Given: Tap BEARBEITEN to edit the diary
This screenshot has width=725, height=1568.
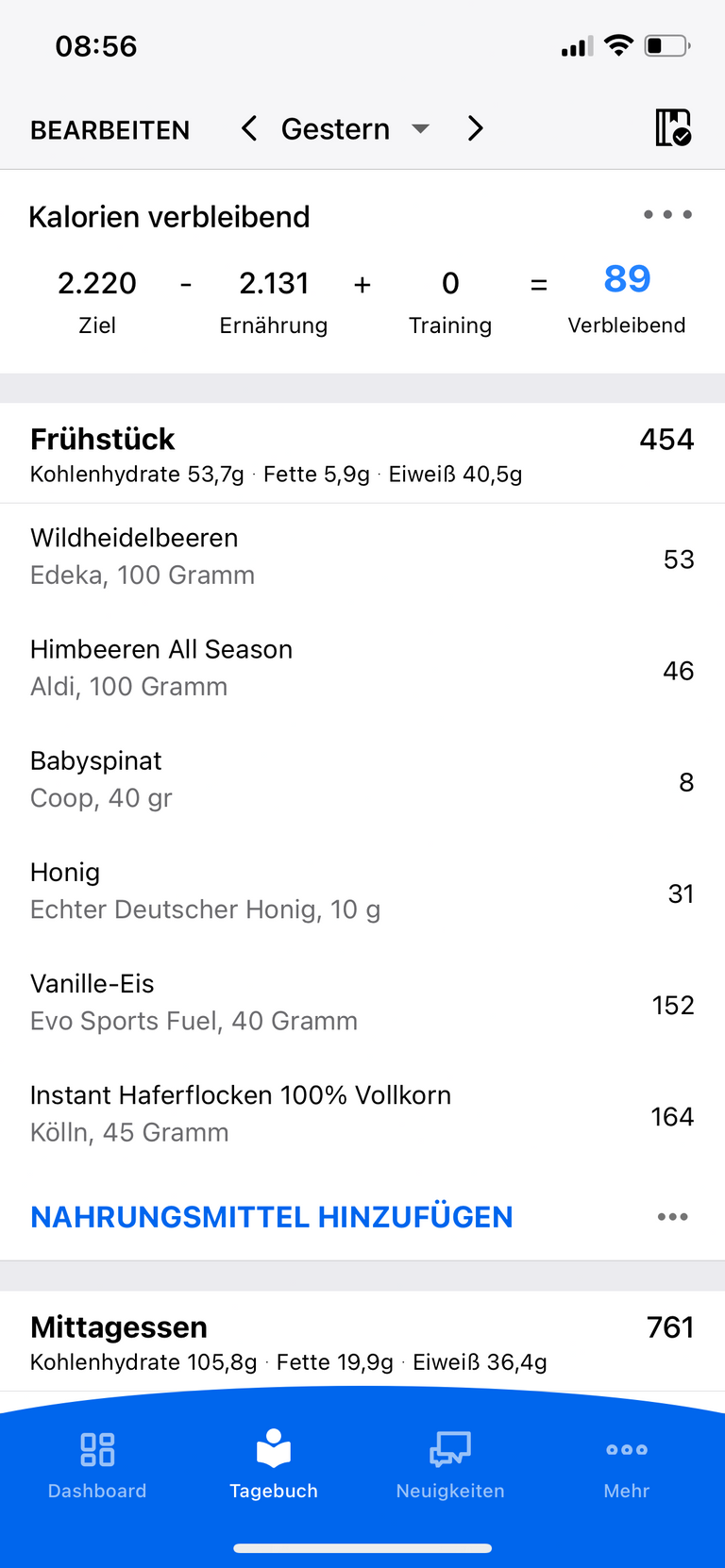Looking at the screenshot, I should coord(110,130).
